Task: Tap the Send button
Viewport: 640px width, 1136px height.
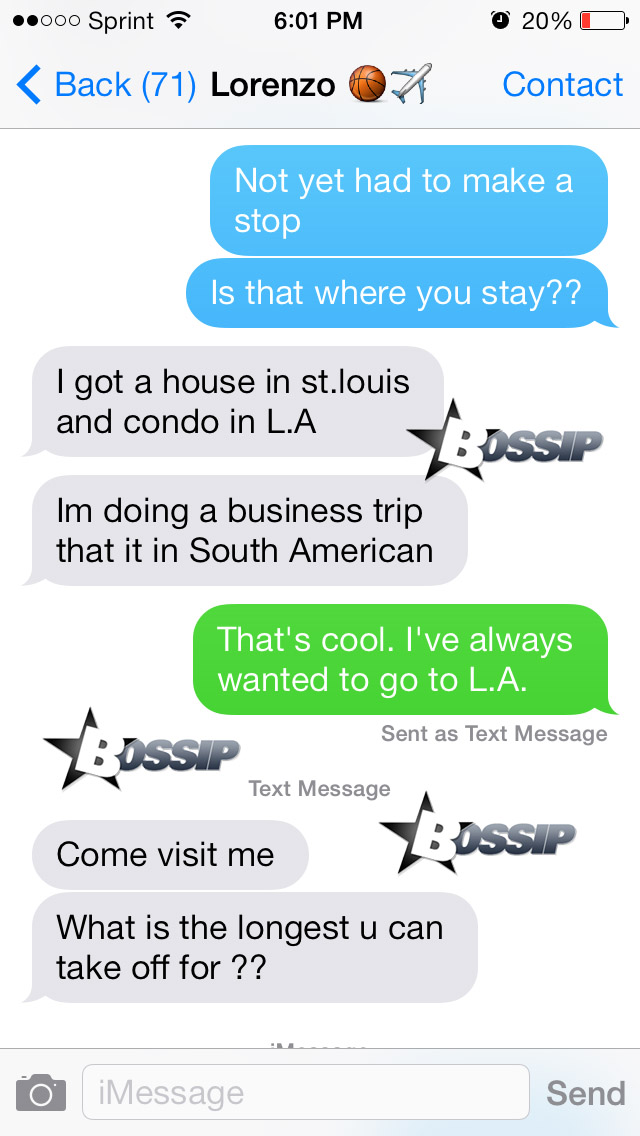Action: click(585, 1092)
